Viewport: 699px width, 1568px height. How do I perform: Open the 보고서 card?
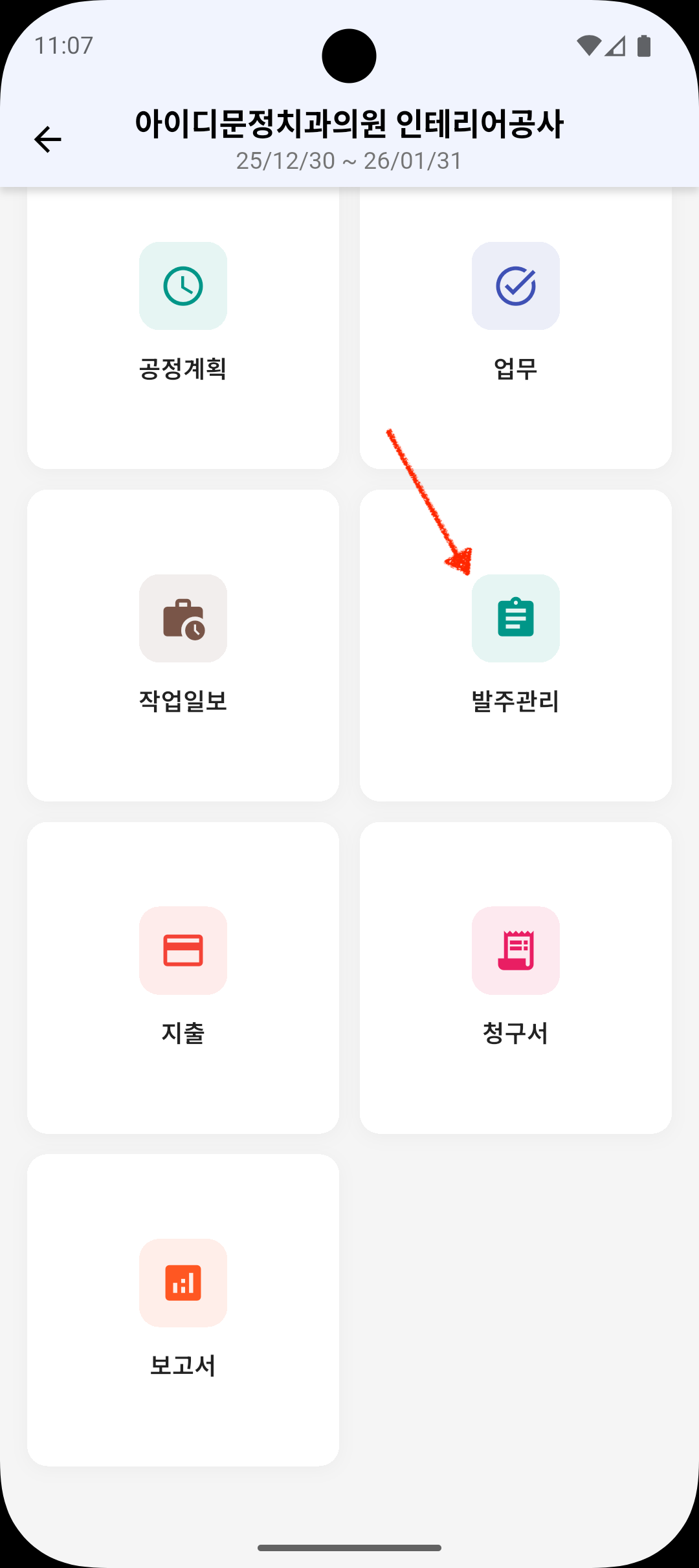(183, 1310)
